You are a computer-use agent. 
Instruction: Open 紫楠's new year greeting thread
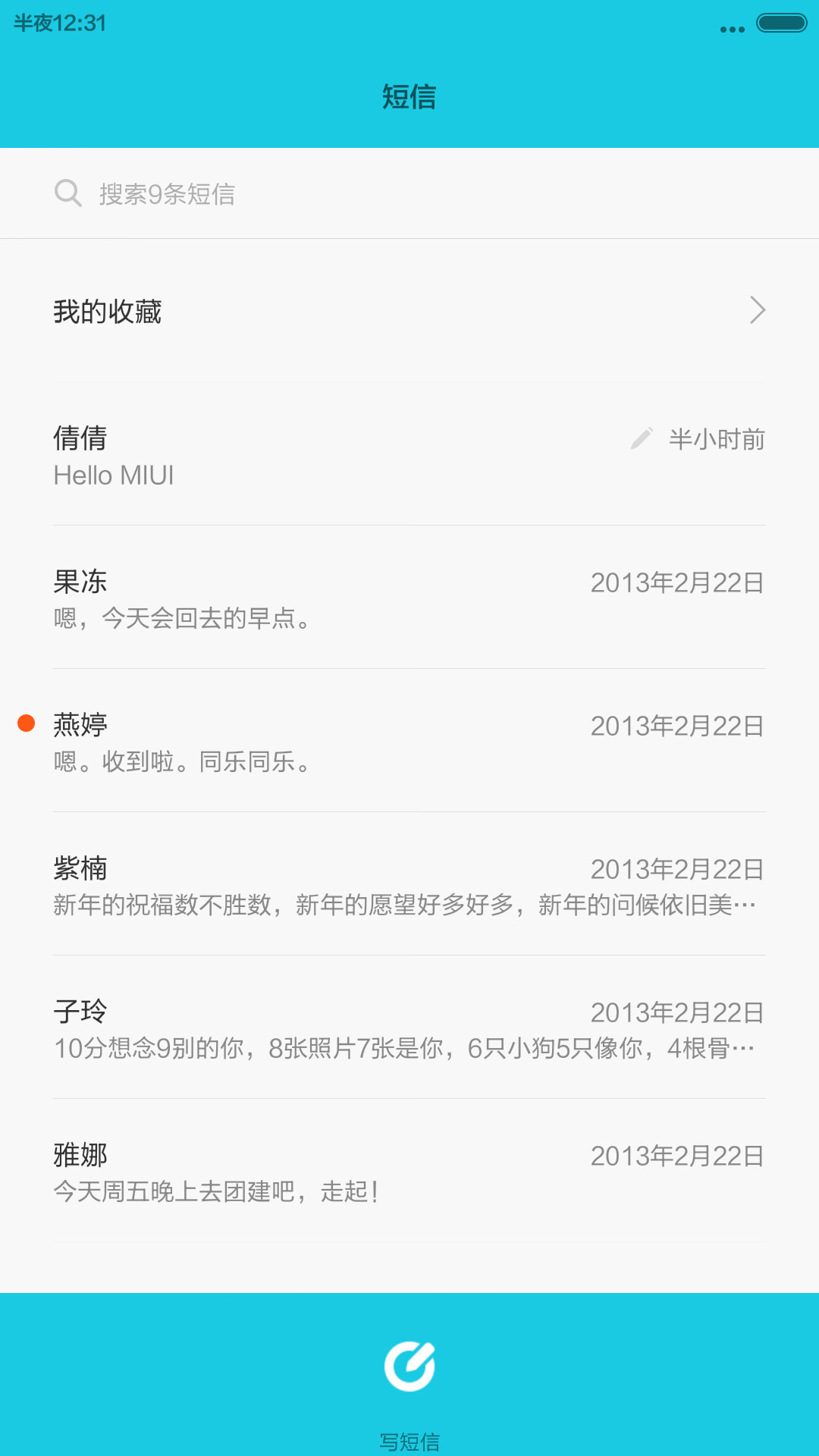coord(409,884)
